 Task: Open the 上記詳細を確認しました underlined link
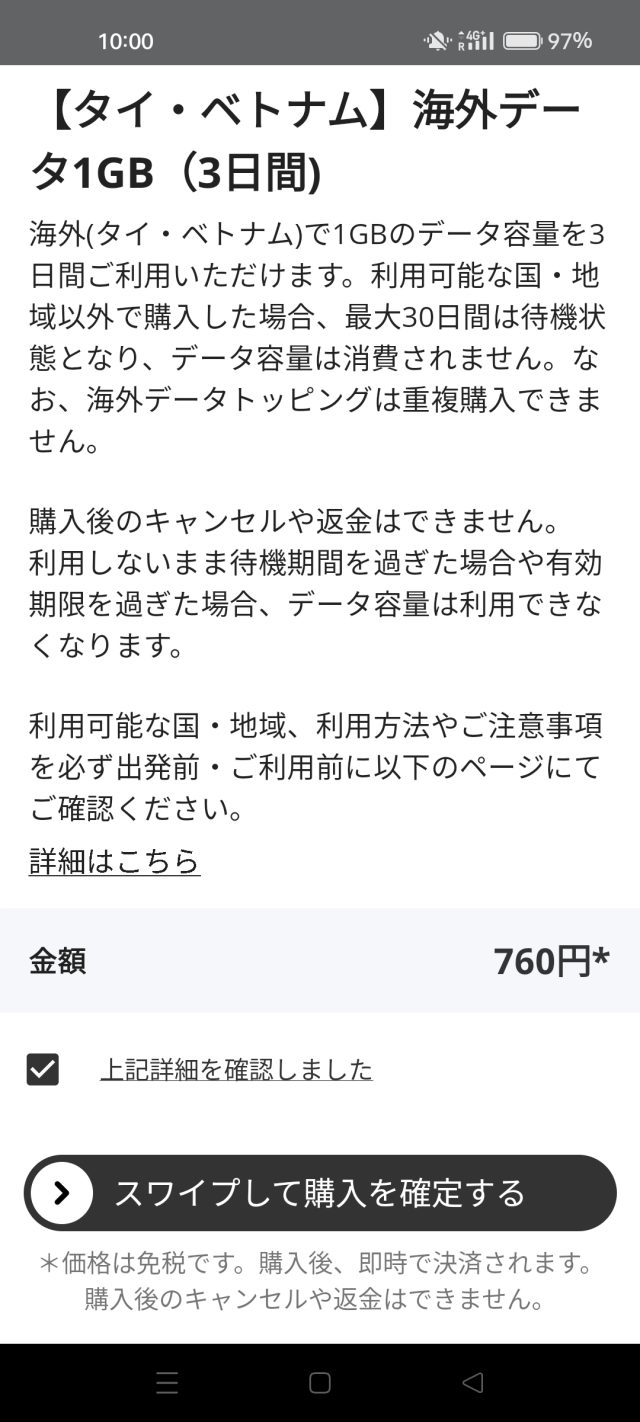pyautogui.click(x=236, y=1070)
